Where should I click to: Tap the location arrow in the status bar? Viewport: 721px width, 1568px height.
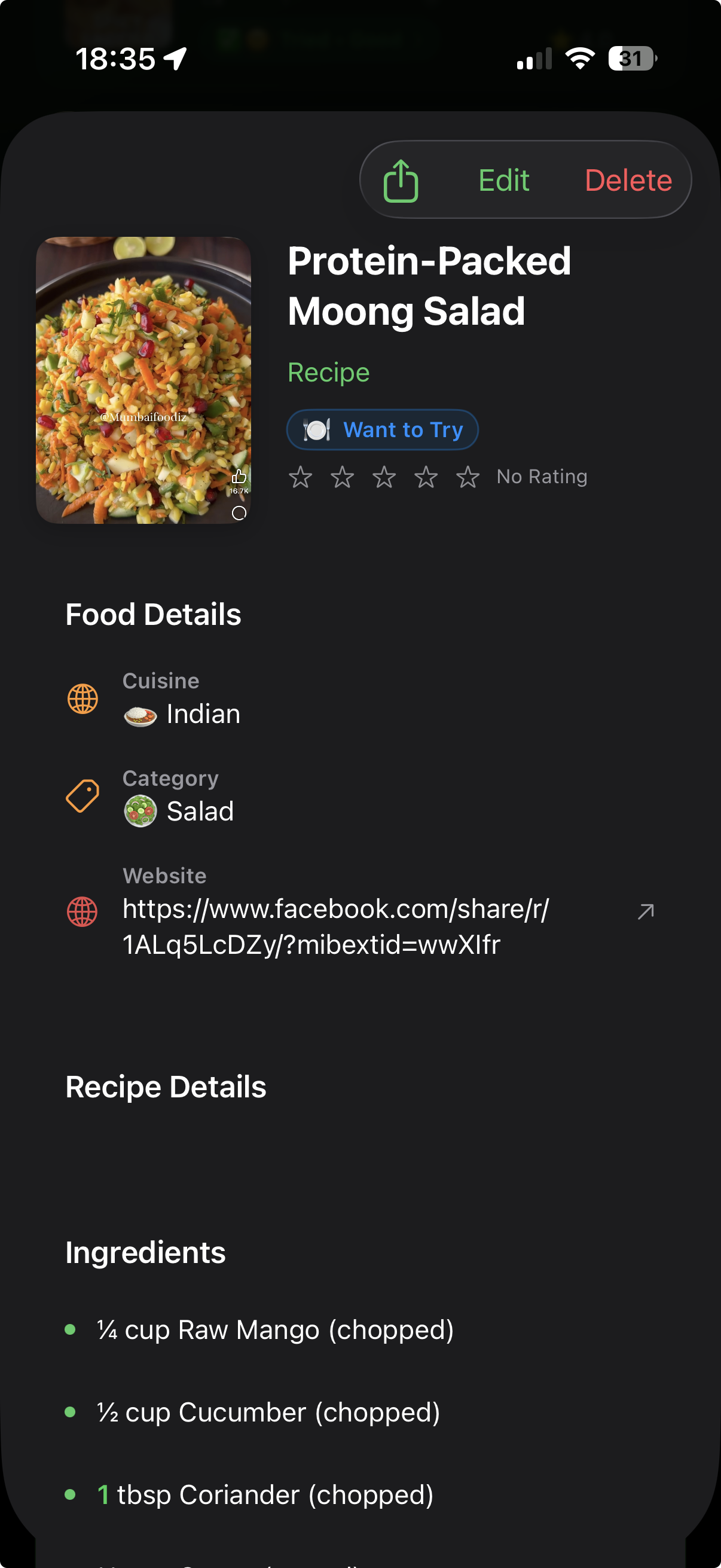pyautogui.click(x=174, y=57)
